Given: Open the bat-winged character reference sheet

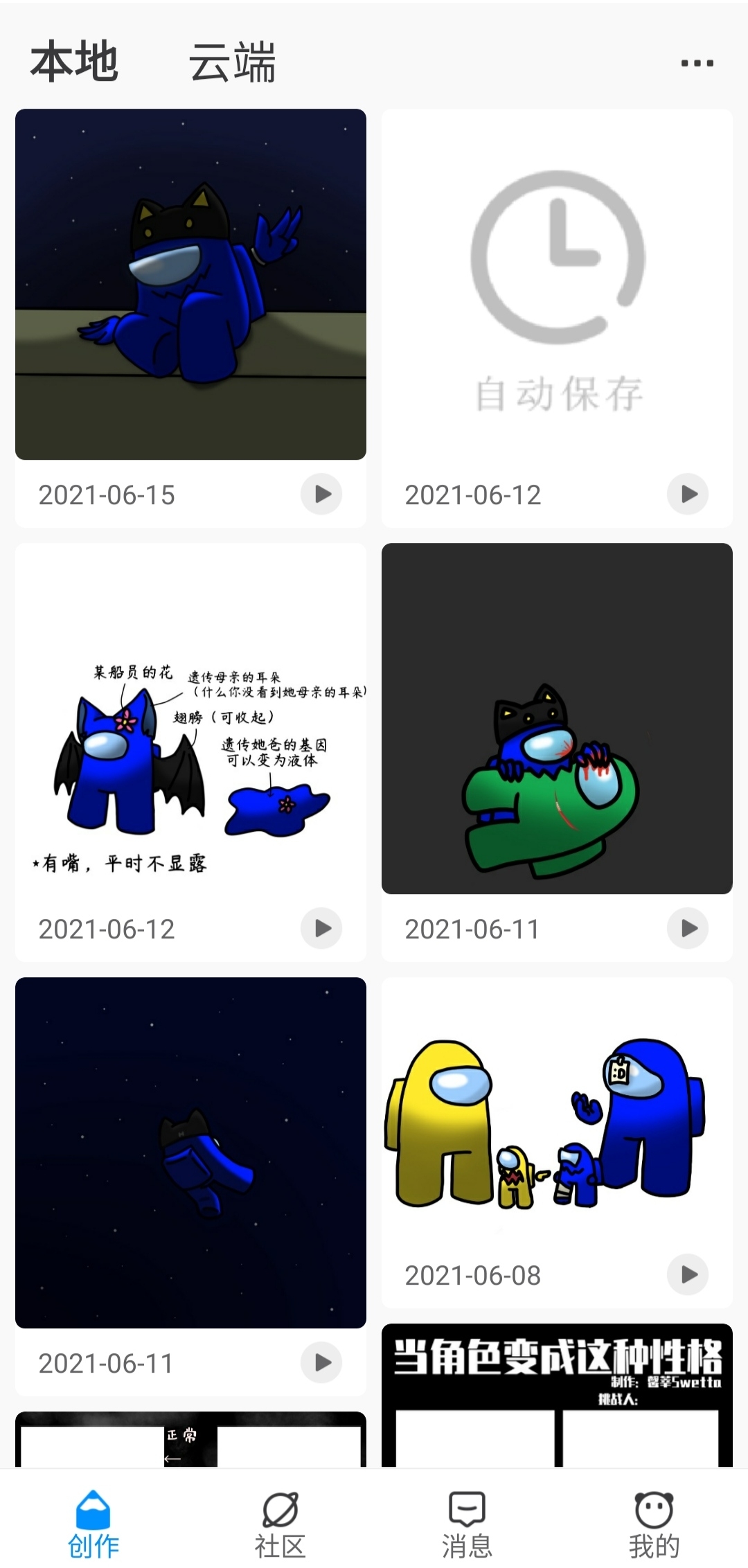Looking at the screenshot, I should point(190,718).
